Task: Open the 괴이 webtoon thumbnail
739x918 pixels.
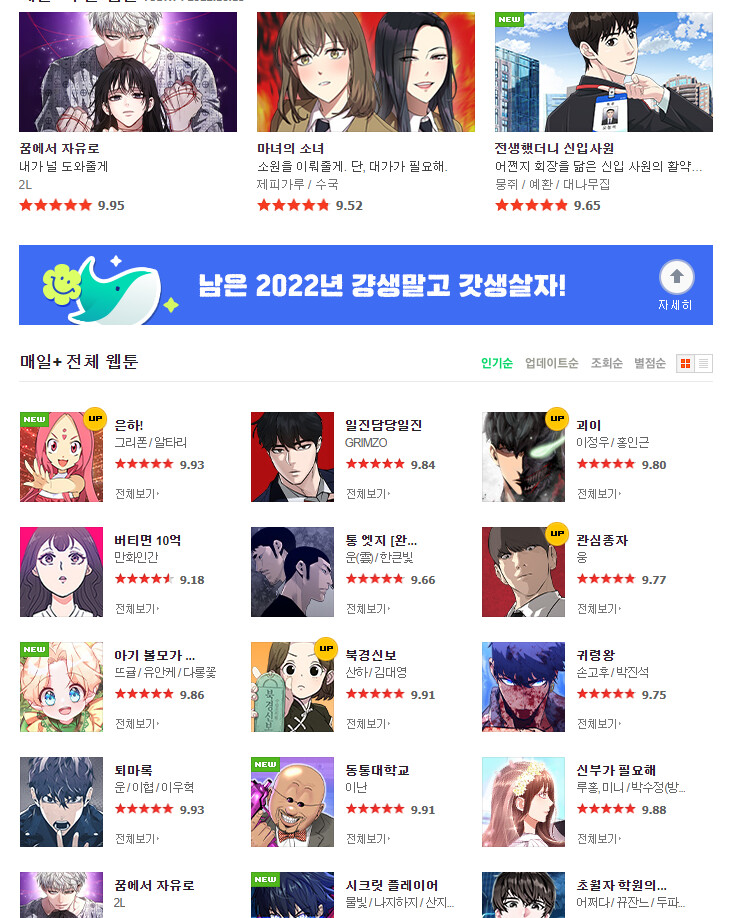Action: click(523, 456)
